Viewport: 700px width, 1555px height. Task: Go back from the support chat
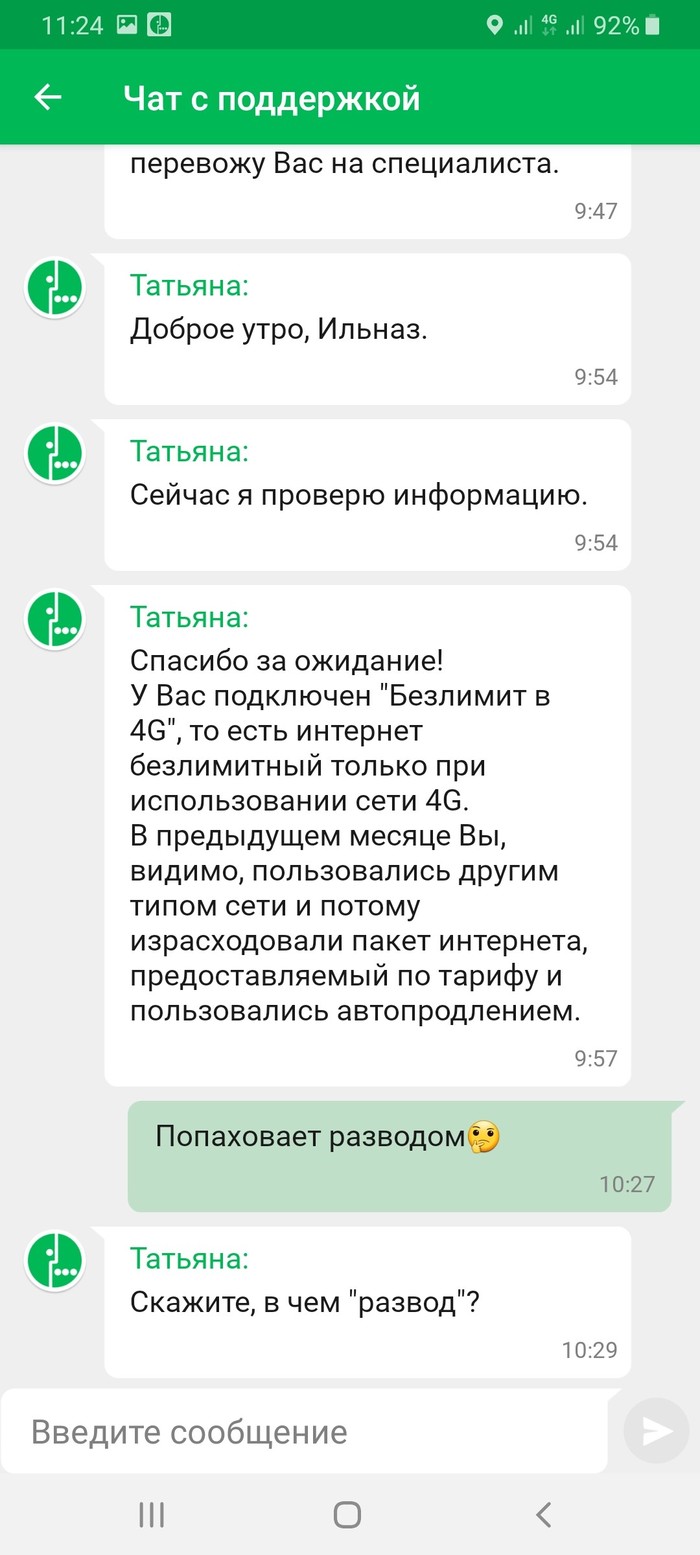(47, 97)
